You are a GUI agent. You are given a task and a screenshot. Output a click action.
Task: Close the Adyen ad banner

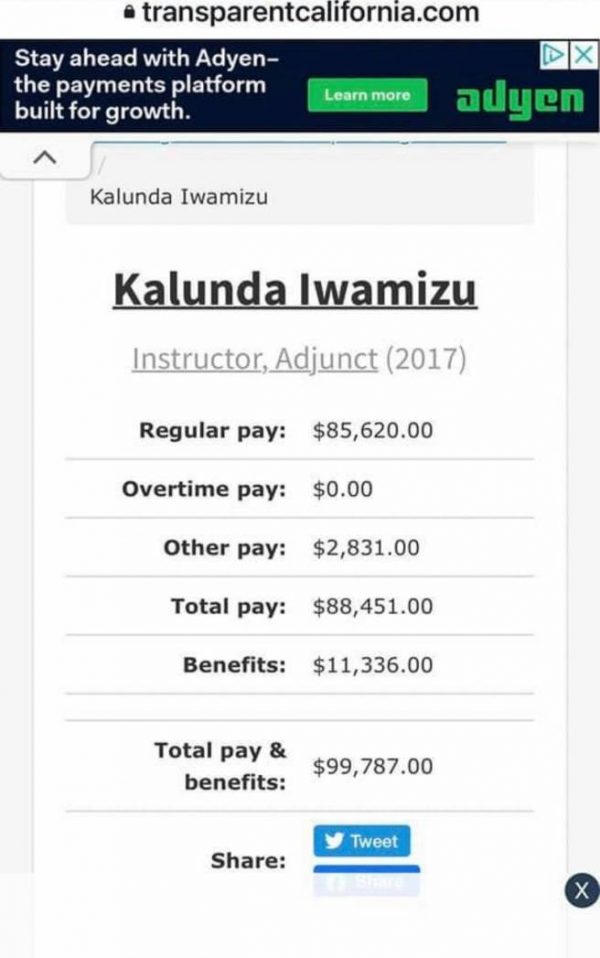[583, 55]
